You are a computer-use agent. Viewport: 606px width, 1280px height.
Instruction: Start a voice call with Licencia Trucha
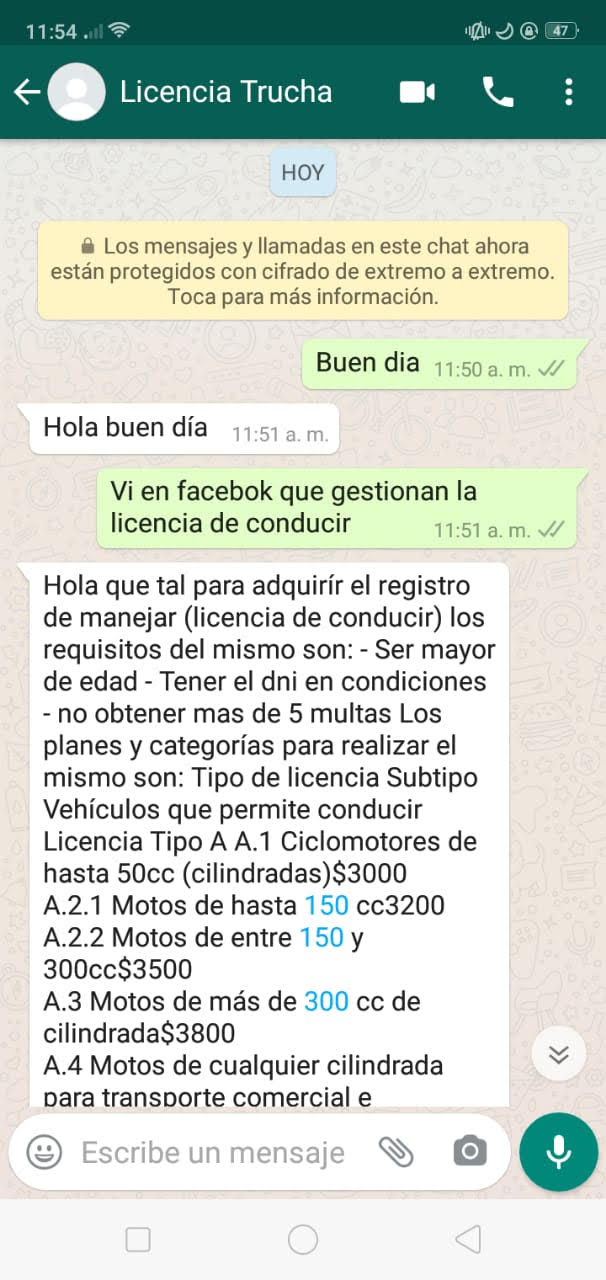tap(497, 92)
